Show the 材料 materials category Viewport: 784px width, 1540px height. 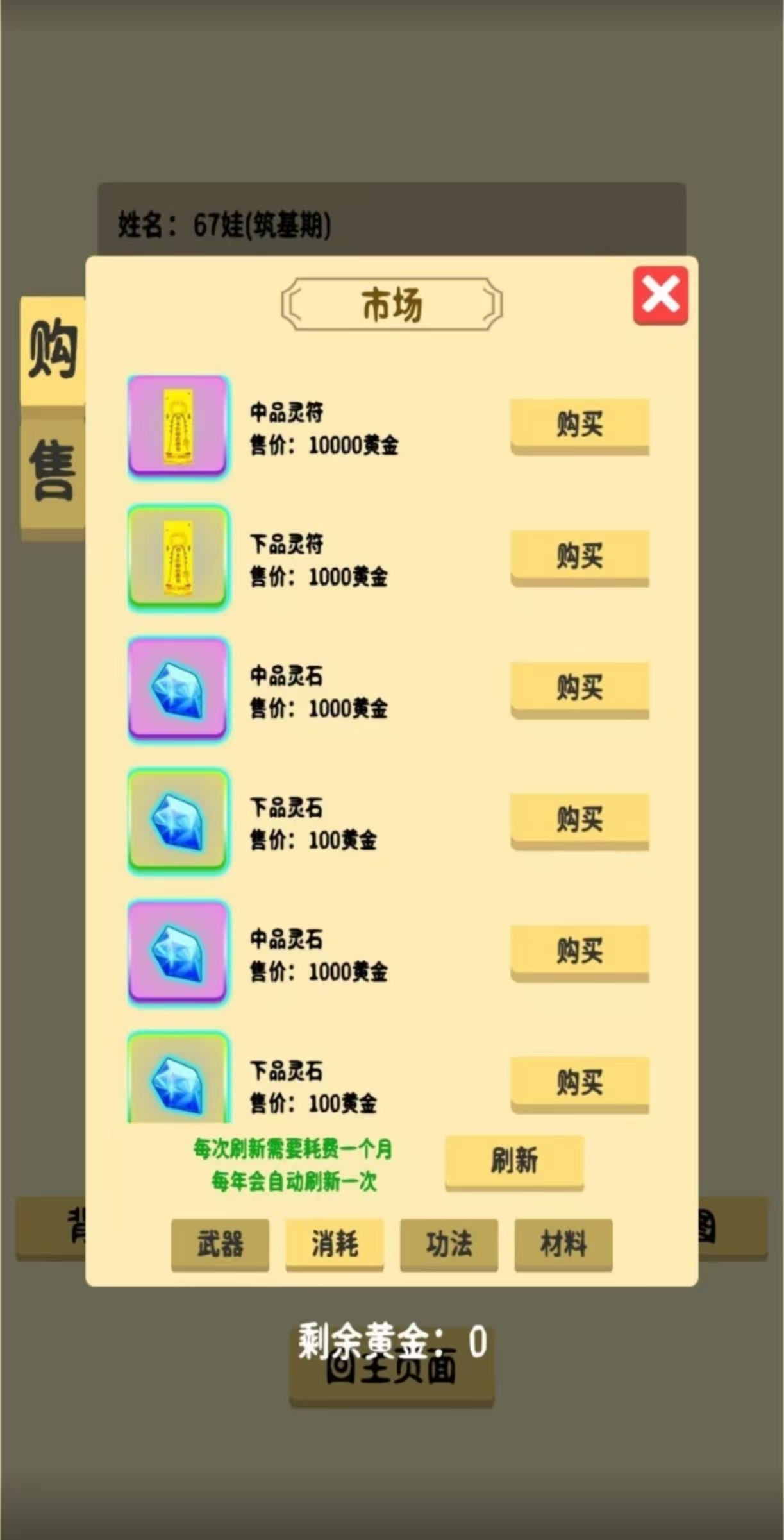coord(563,1243)
